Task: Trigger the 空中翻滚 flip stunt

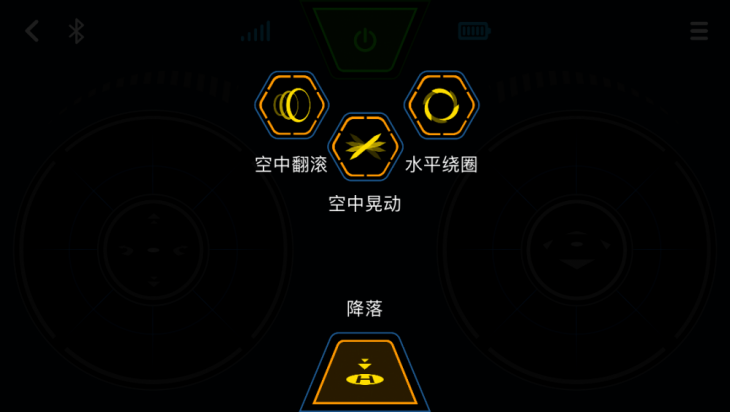Action: (x=291, y=105)
